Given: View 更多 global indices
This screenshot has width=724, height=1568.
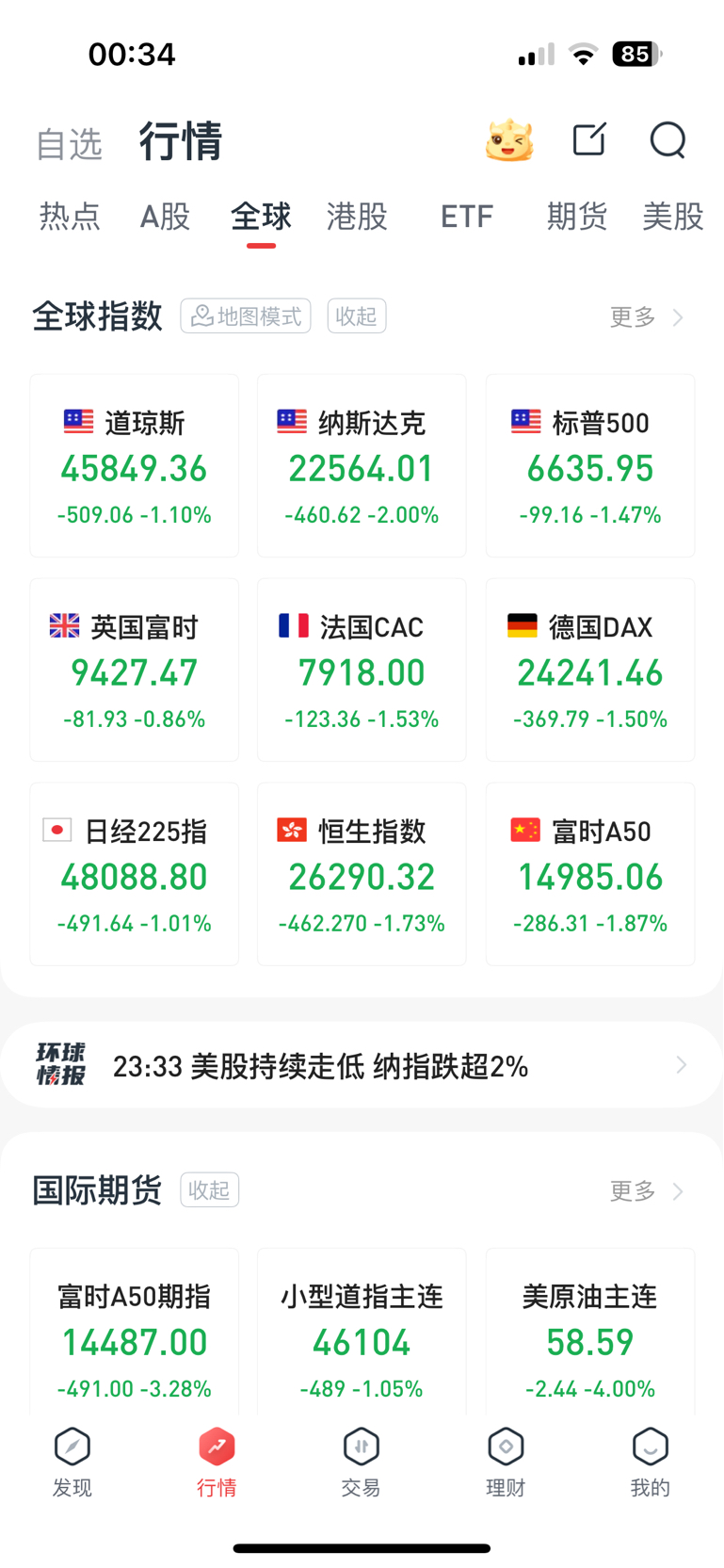Looking at the screenshot, I should (x=646, y=317).
